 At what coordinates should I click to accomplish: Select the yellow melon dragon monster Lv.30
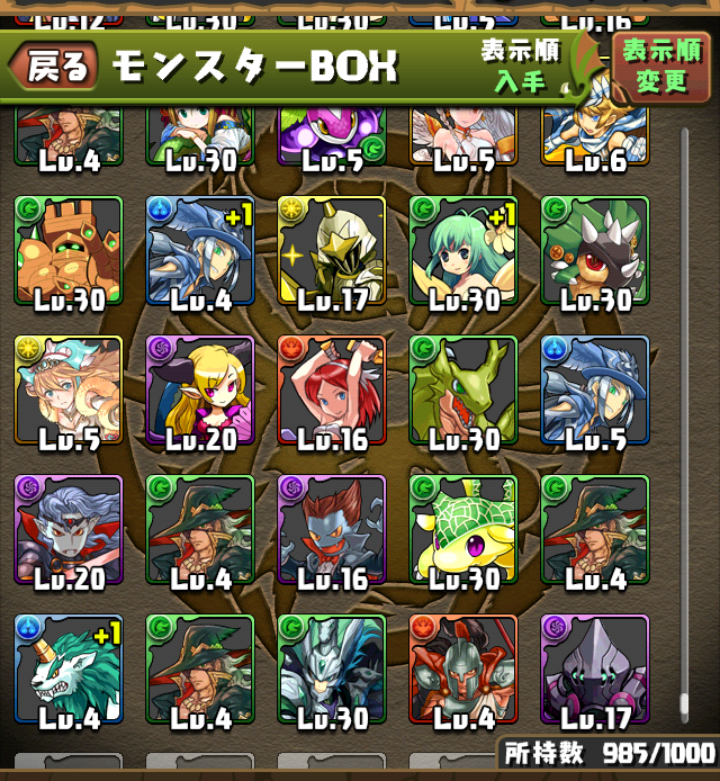tap(463, 530)
